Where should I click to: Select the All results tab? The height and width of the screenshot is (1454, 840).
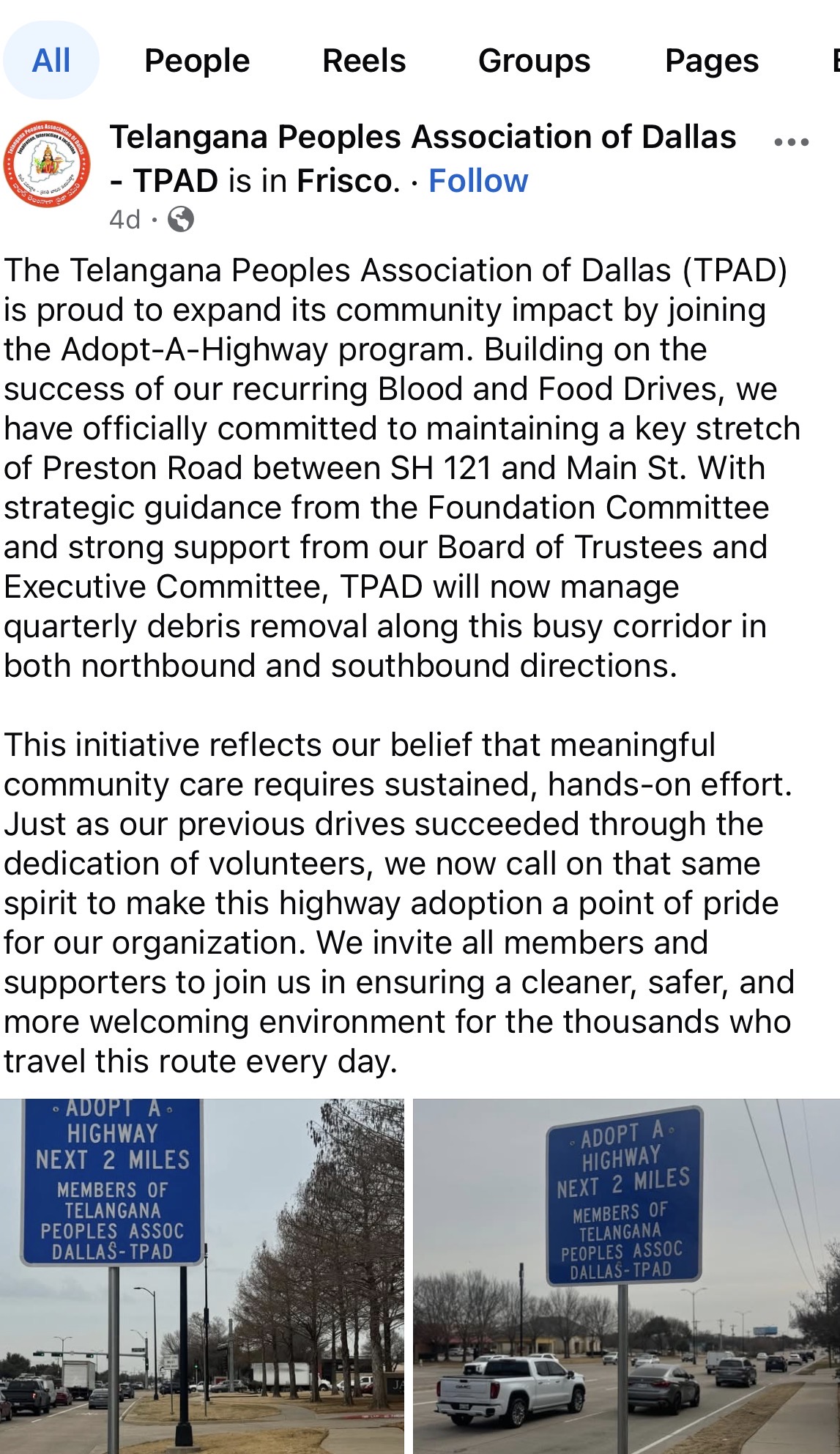pyautogui.click(x=51, y=61)
